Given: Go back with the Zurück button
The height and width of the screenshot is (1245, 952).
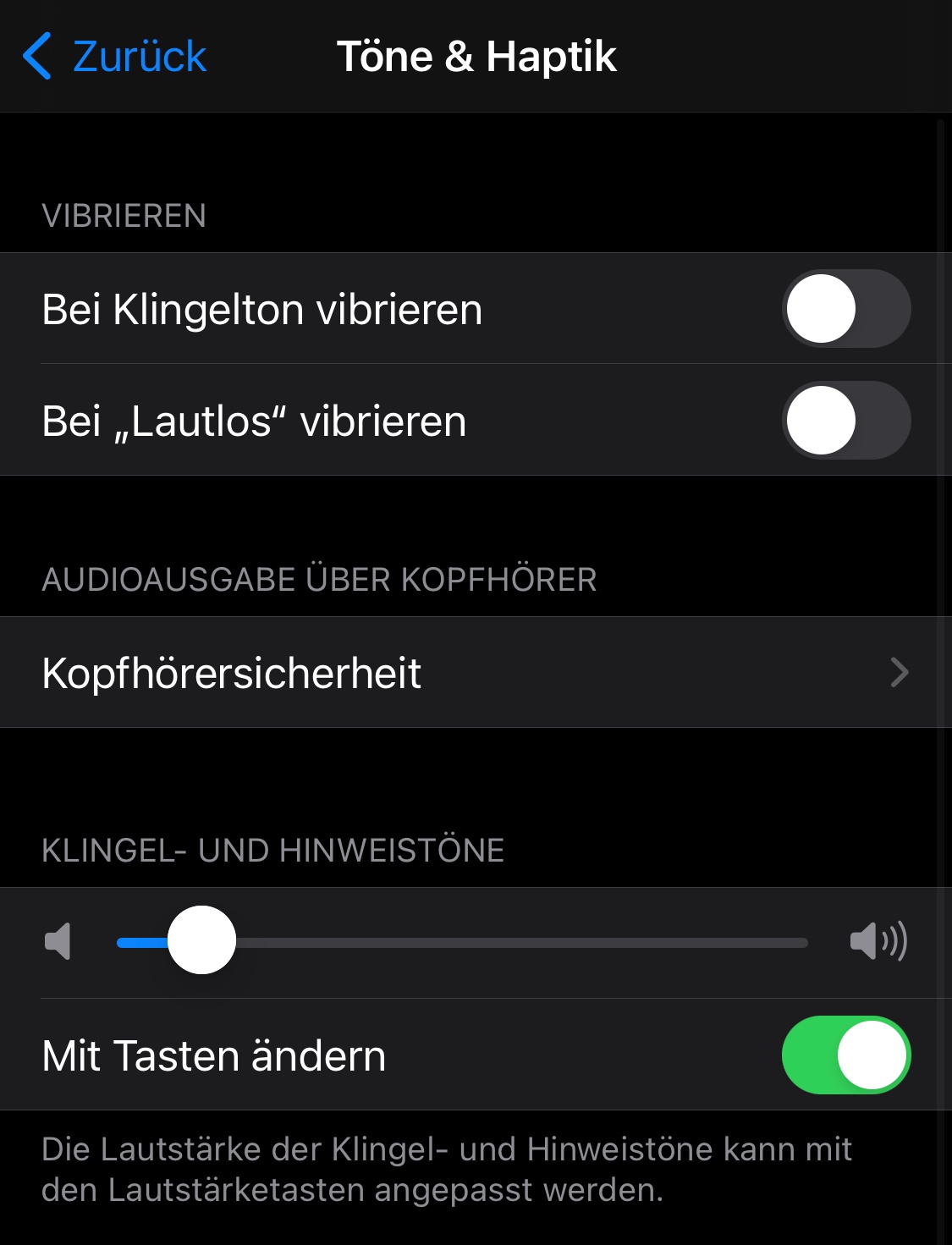Looking at the screenshot, I should coord(115,57).
